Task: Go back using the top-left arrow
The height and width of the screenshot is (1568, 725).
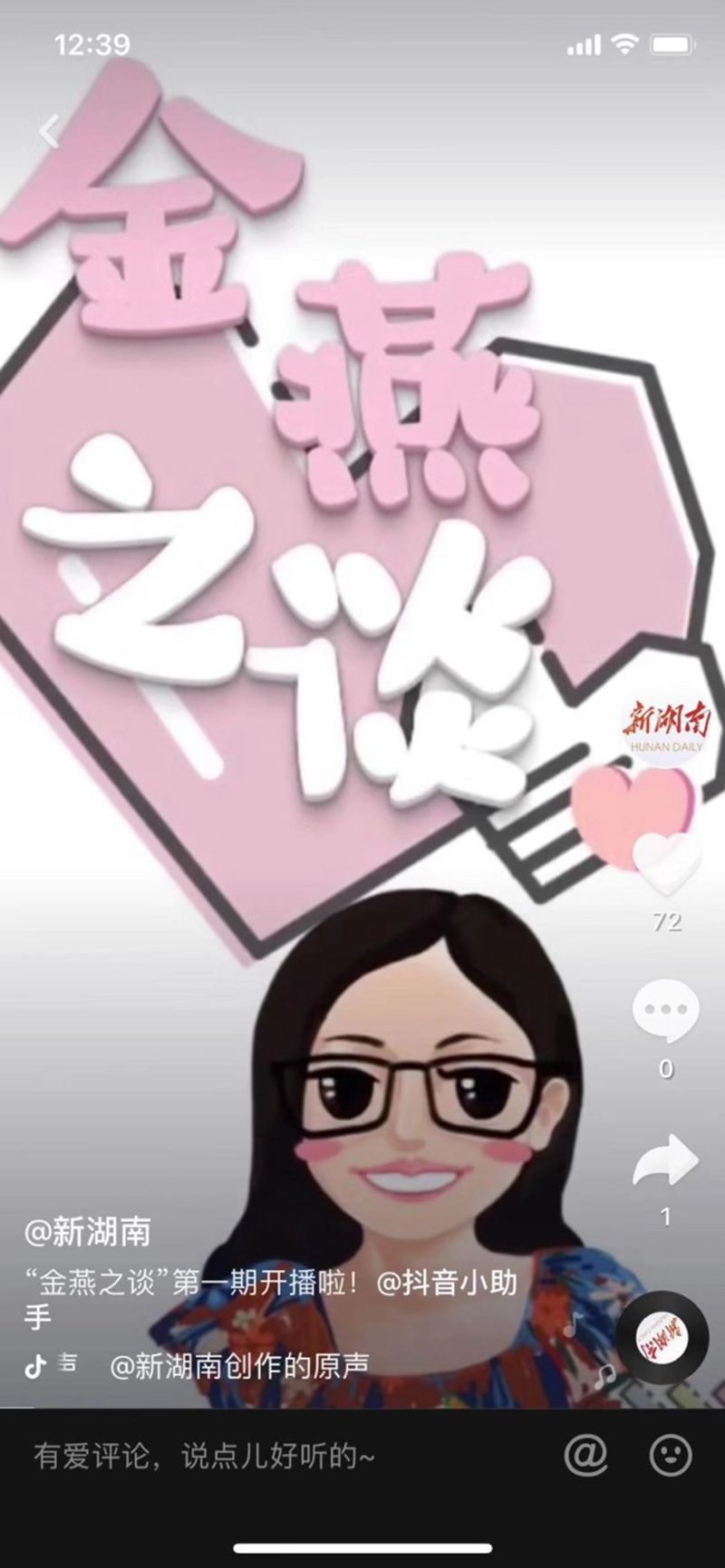Action: 49,131
